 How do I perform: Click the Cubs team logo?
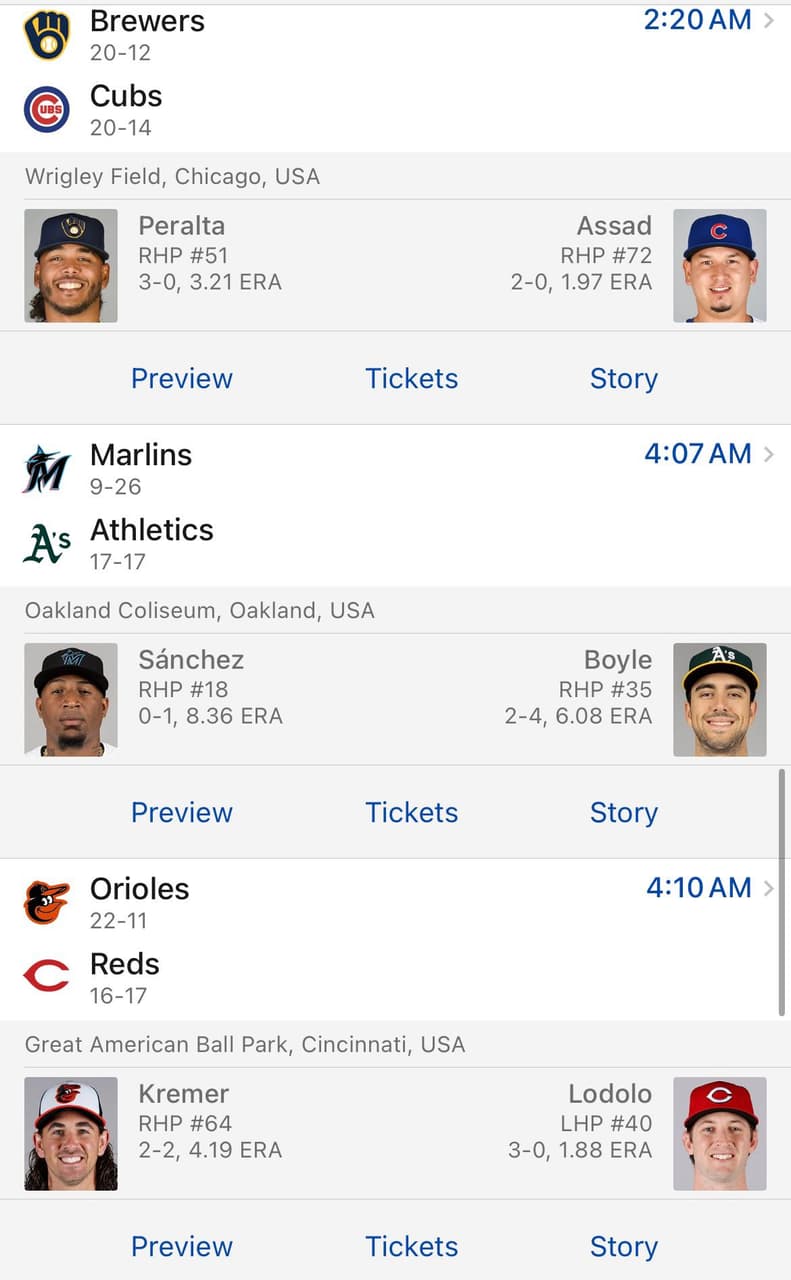[44, 108]
